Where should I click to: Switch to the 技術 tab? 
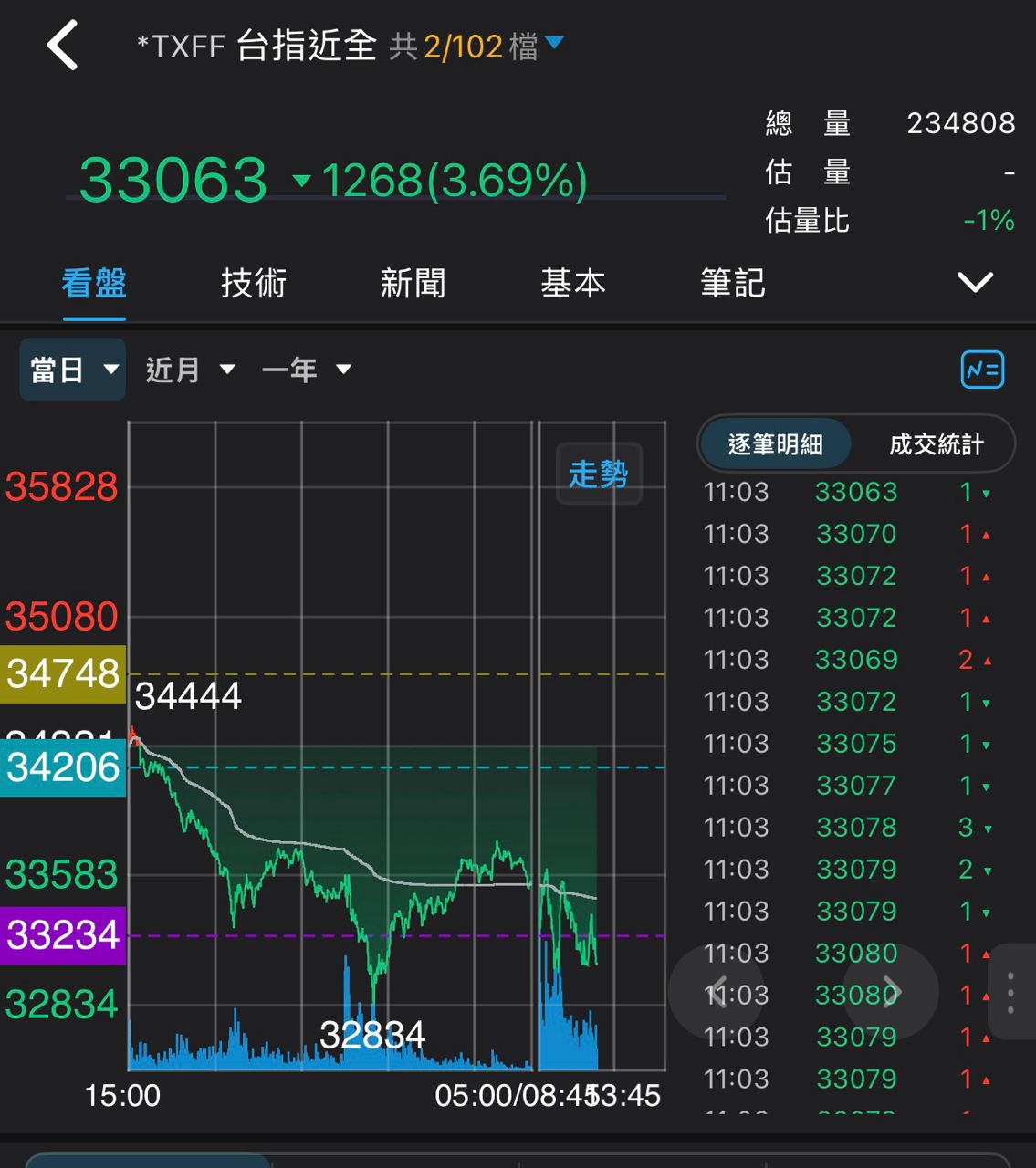pos(254,284)
